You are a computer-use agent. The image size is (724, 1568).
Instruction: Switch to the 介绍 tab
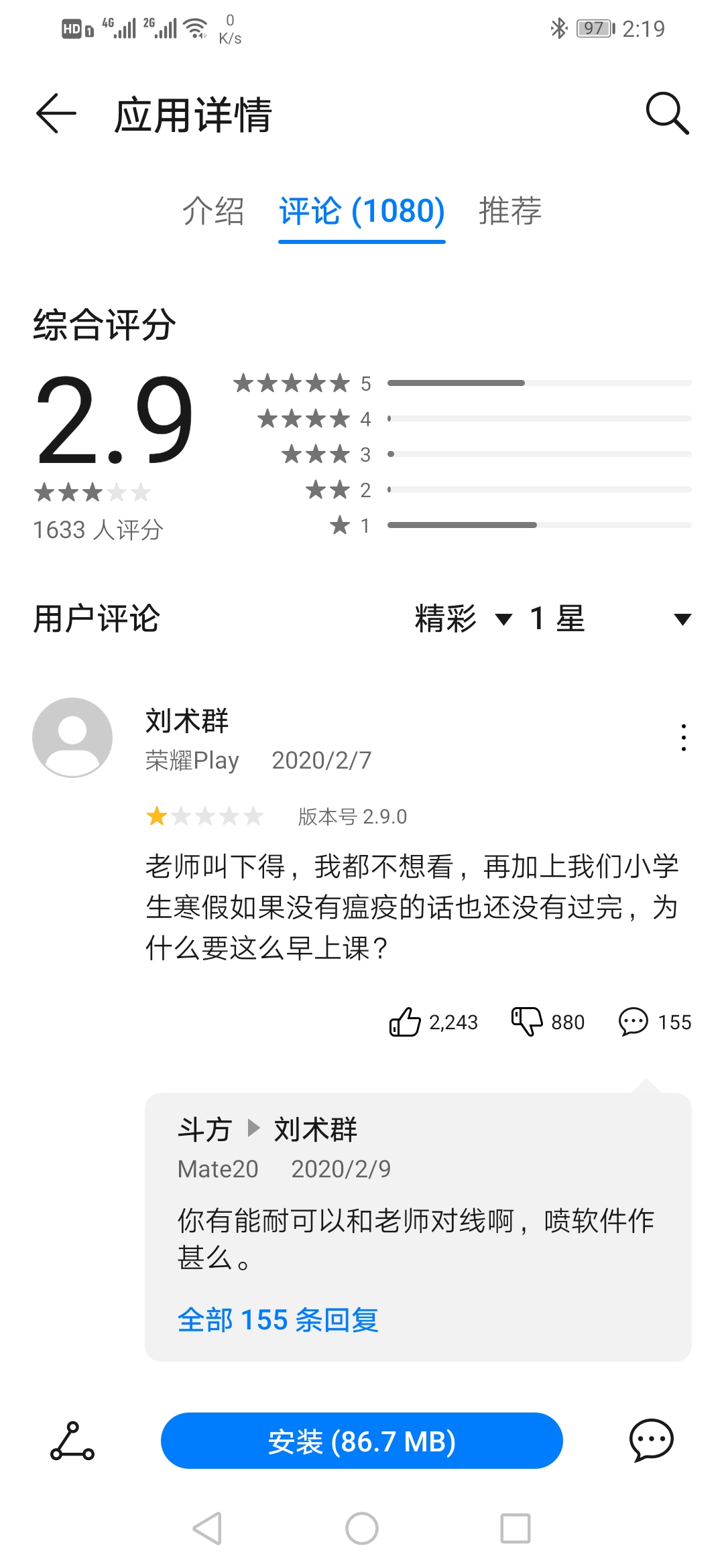point(213,211)
